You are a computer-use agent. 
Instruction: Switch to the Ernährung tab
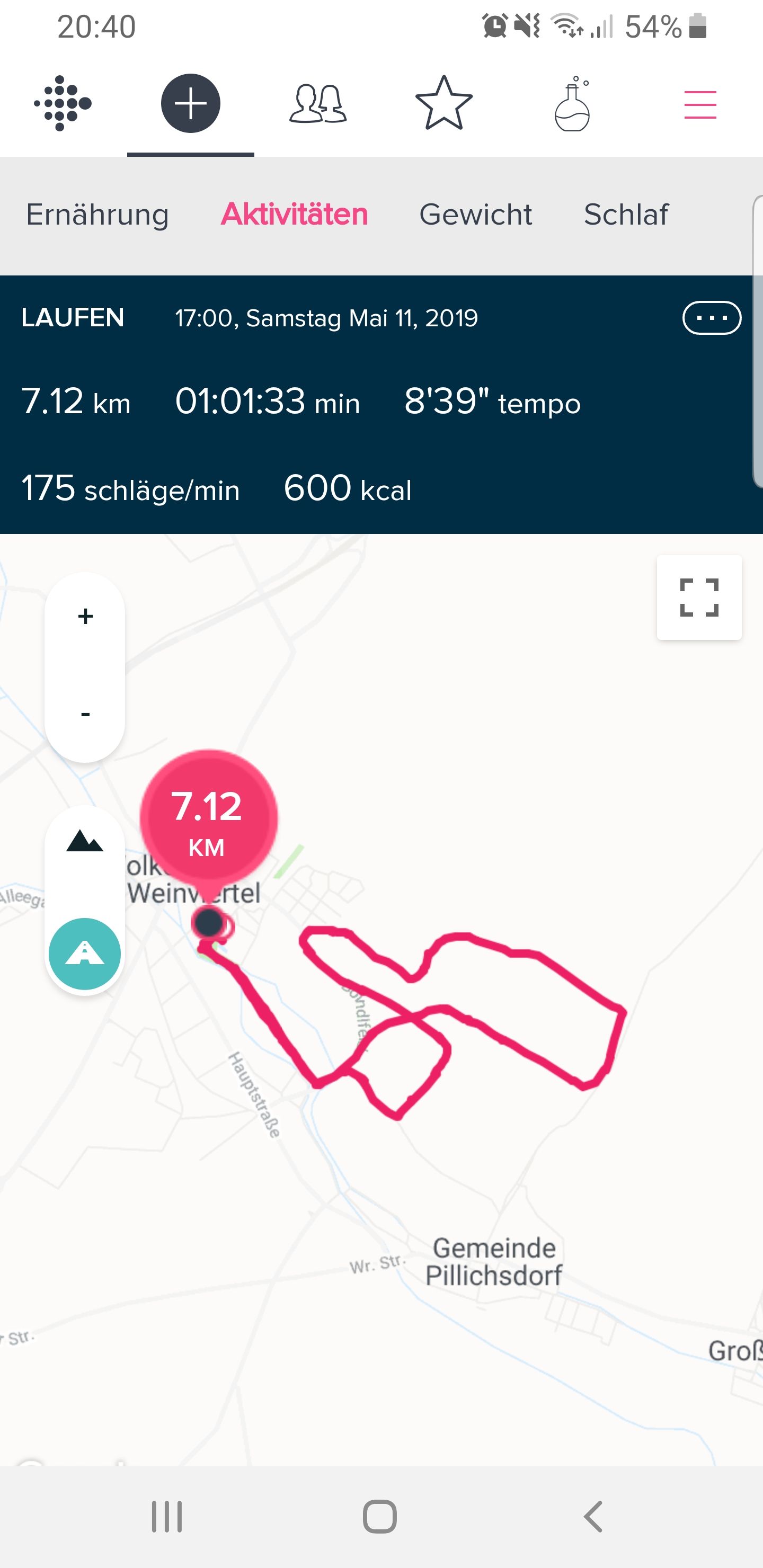[97, 214]
